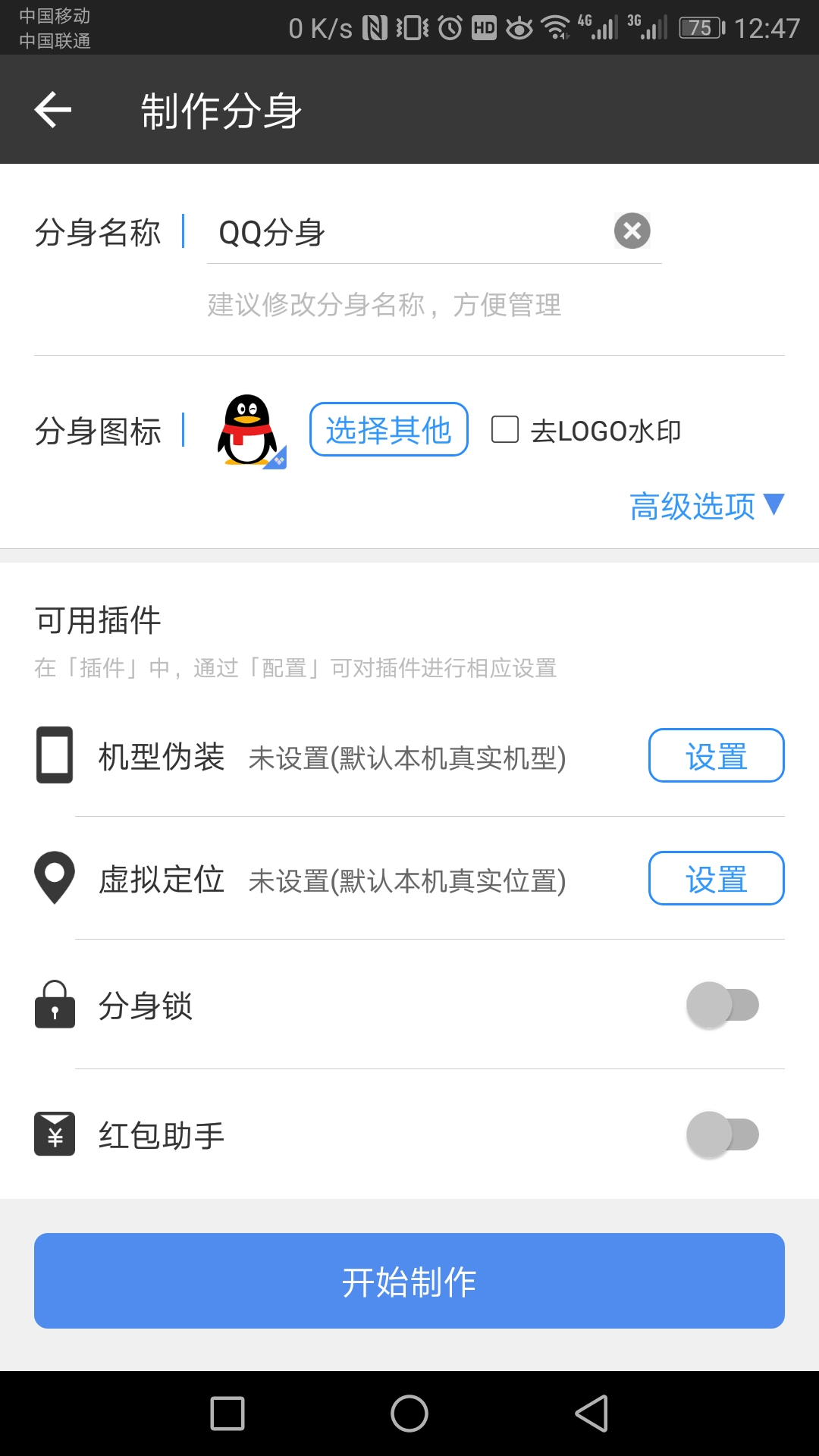This screenshot has height=1456, width=819.
Task: Click the red envelope icon beside 红包助手
Action: click(x=54, y=1134)
